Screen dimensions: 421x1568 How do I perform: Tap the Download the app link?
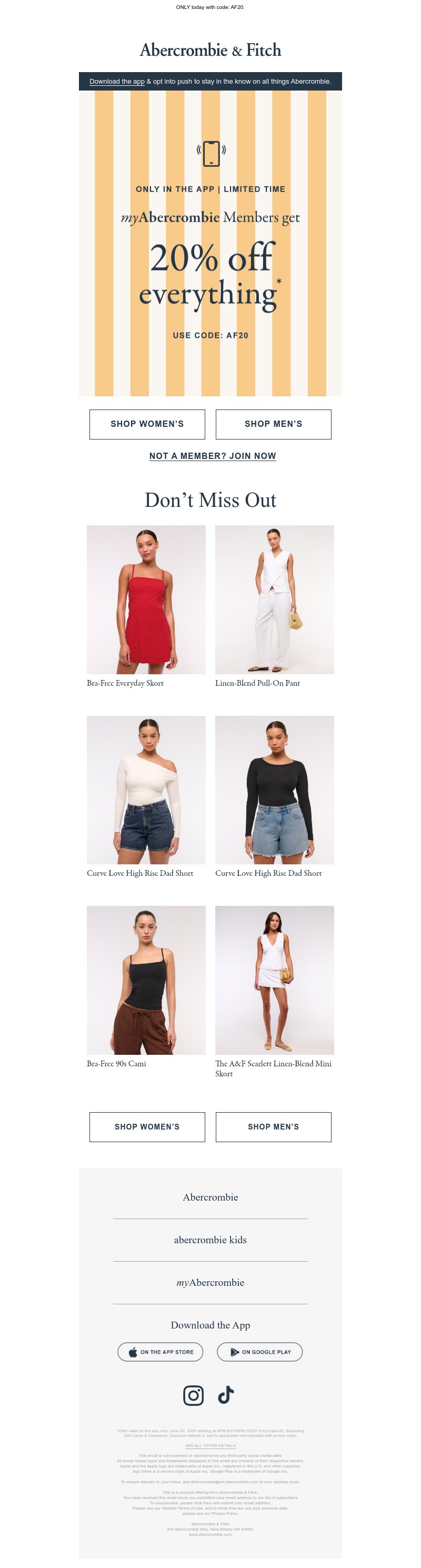[x=117, y=82]
